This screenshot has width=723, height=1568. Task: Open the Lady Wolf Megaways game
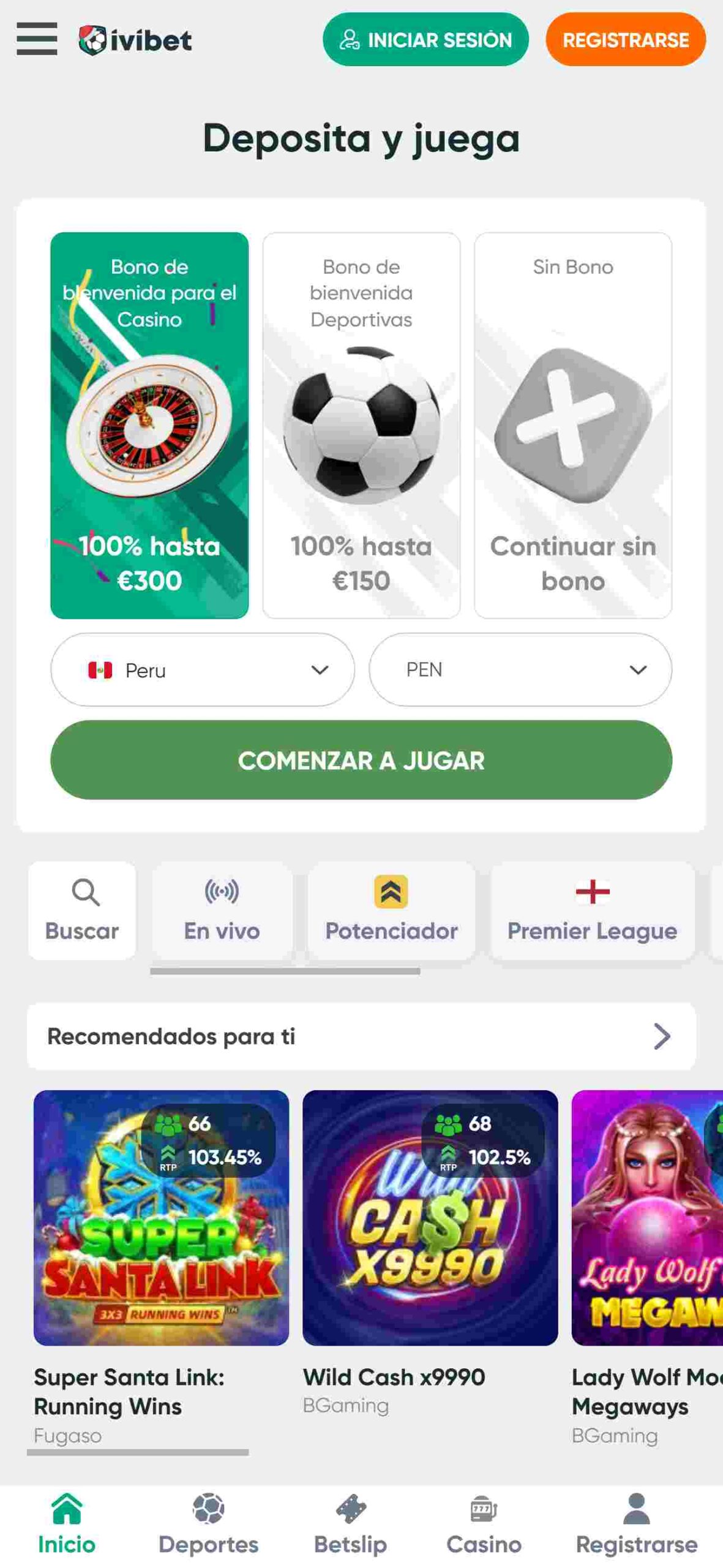click(646, 1216)
